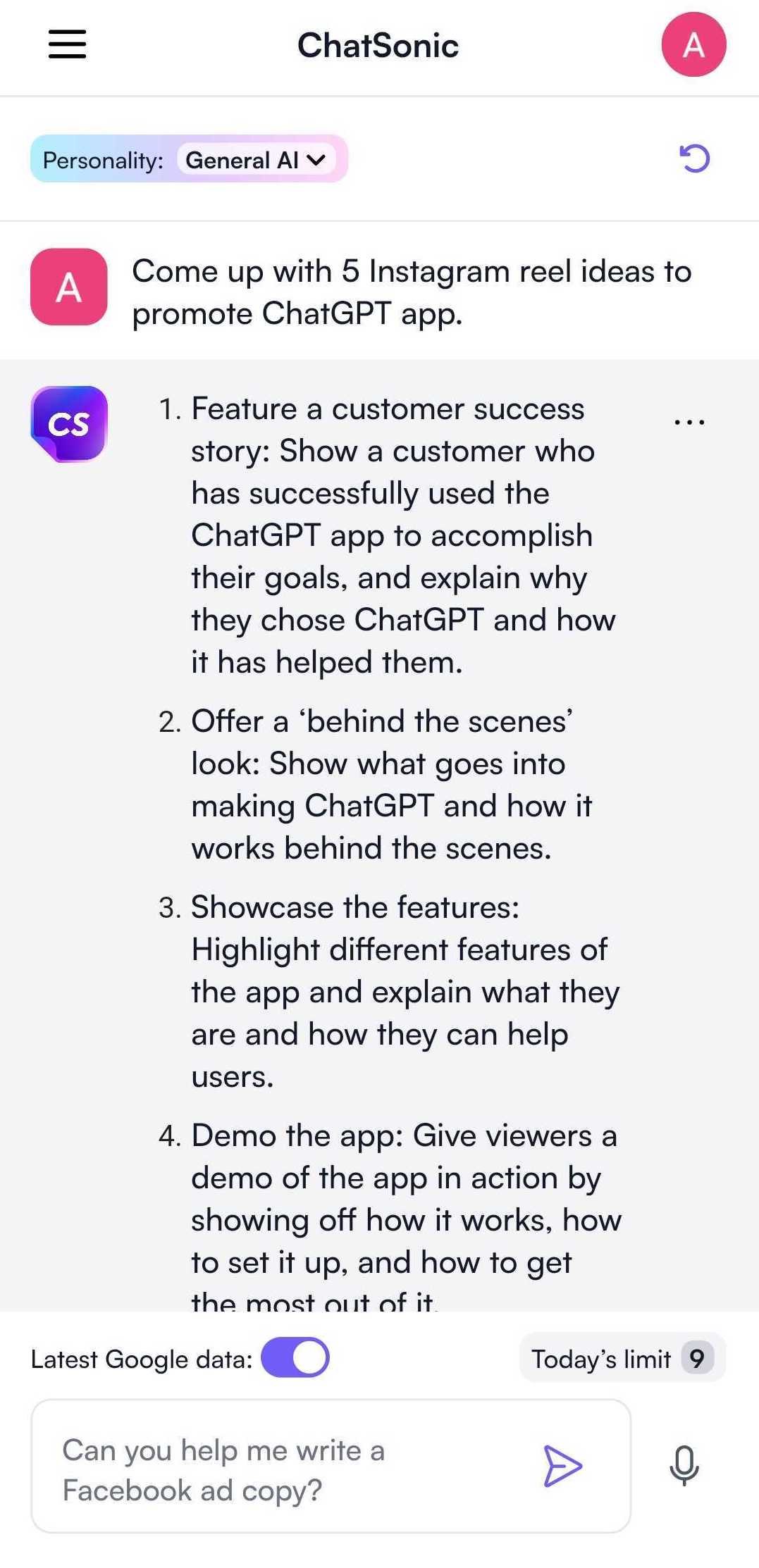Open the hamburger menu

[67, 44]
